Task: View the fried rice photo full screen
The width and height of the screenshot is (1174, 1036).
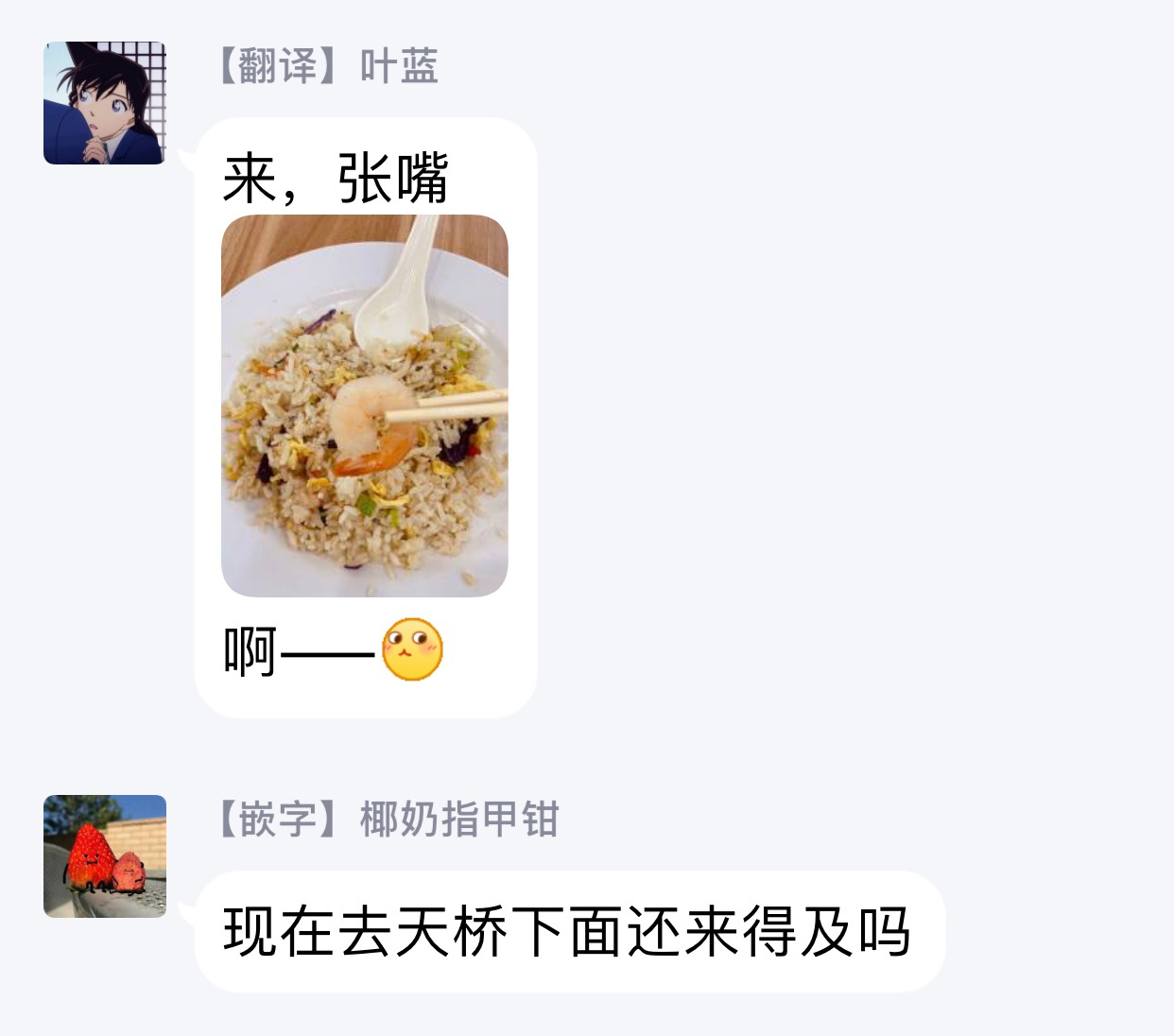Action: pos(365,406)
